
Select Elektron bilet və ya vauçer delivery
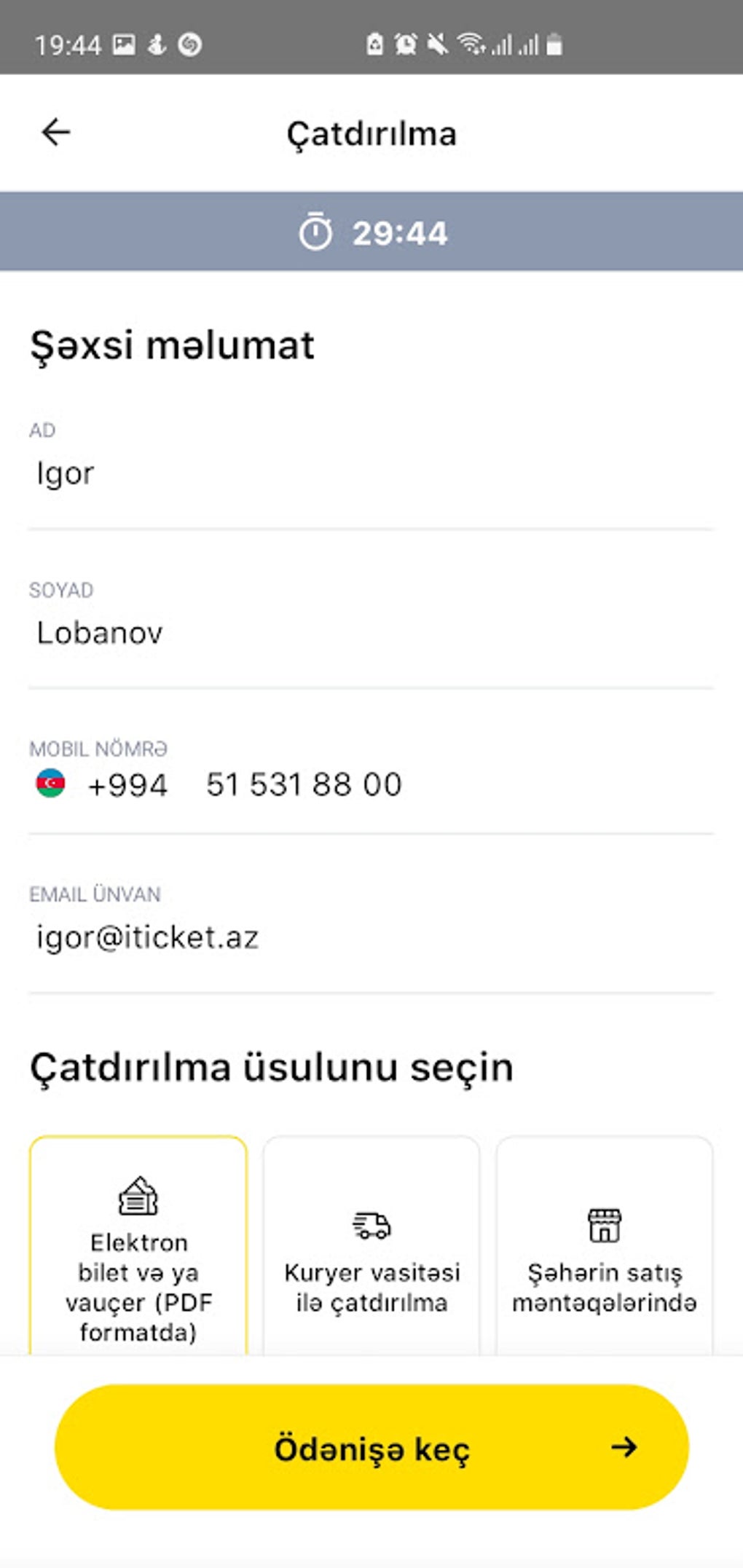pyautogui.click(x=138, y=1253)
